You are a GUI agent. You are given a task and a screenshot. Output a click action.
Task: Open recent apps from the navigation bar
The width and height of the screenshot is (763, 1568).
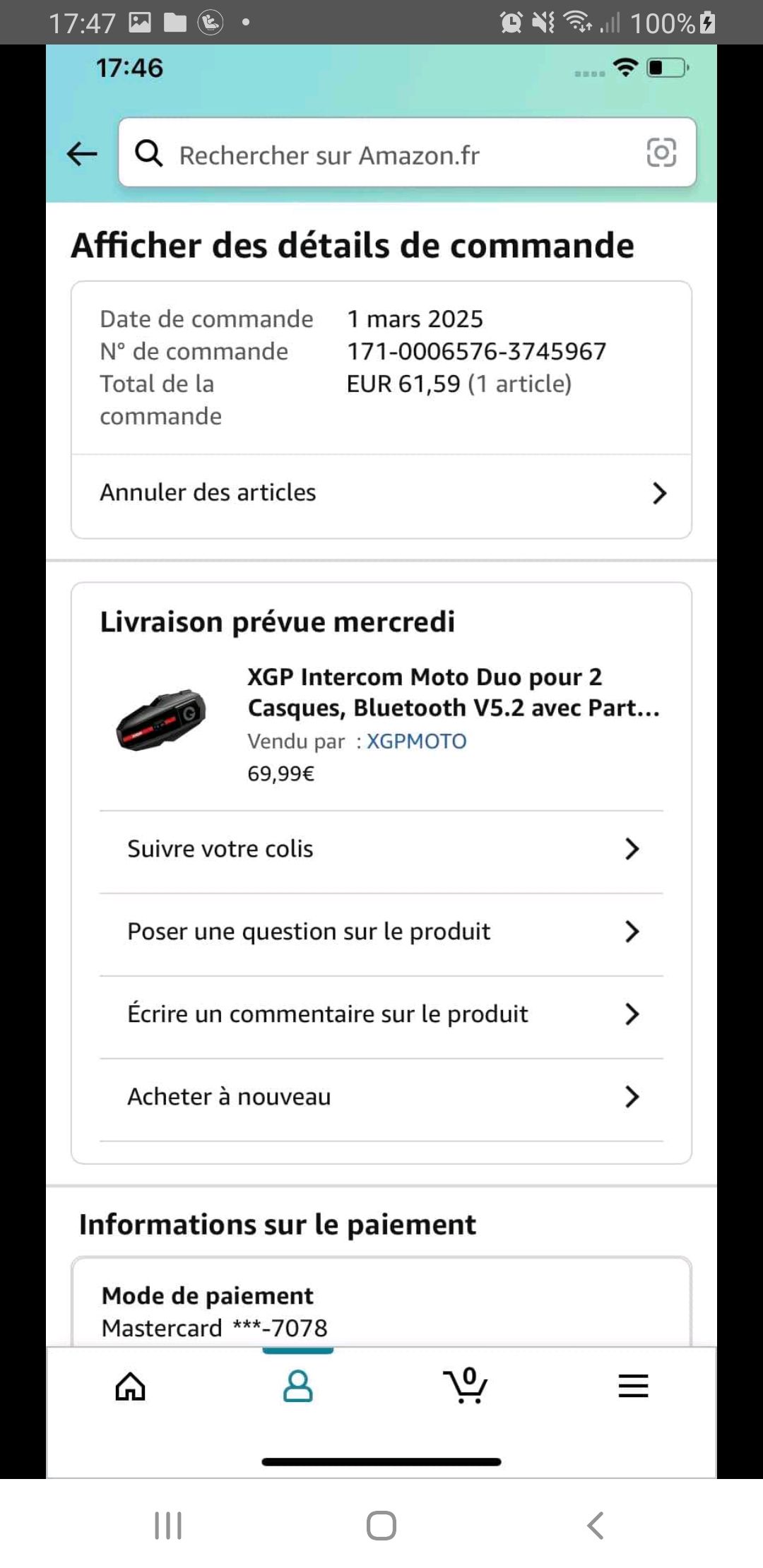tap(168, 1526)
